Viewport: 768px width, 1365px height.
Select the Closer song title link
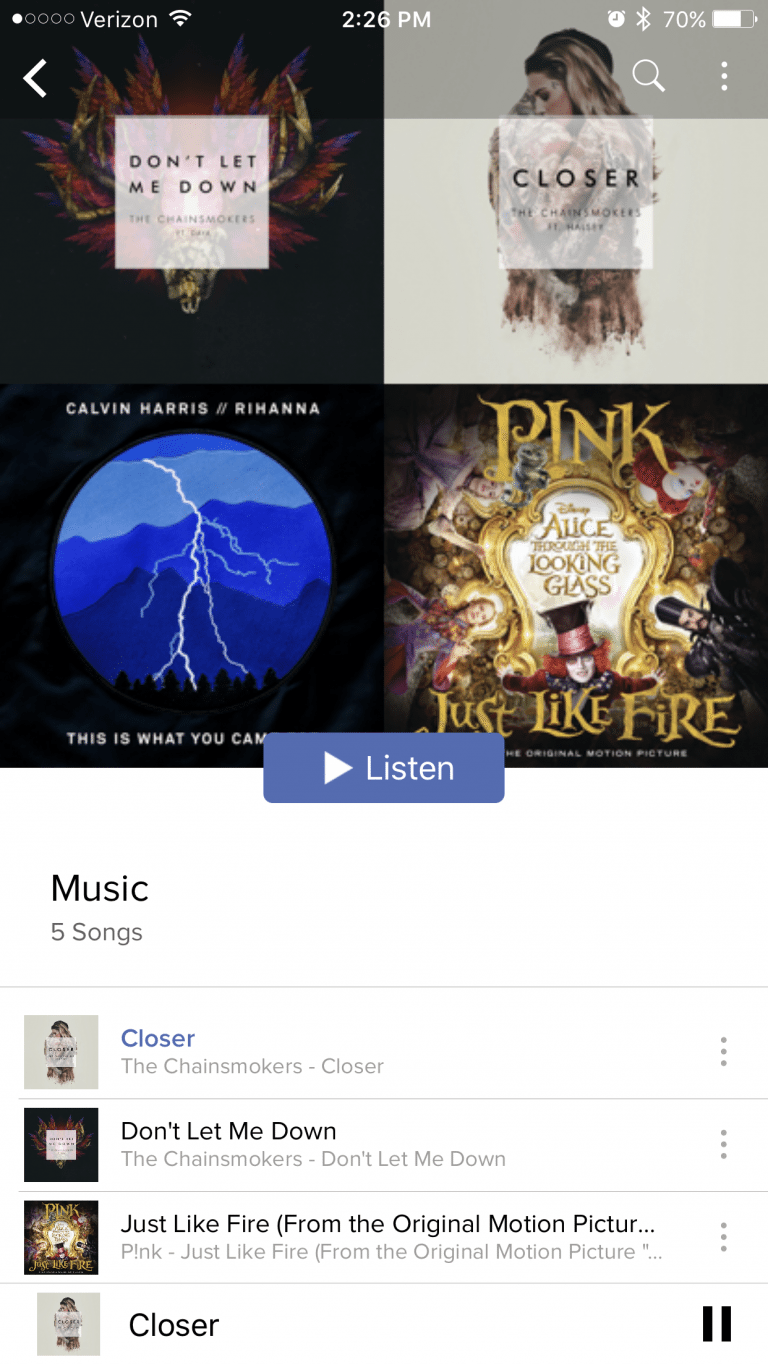click(158, 1039)
